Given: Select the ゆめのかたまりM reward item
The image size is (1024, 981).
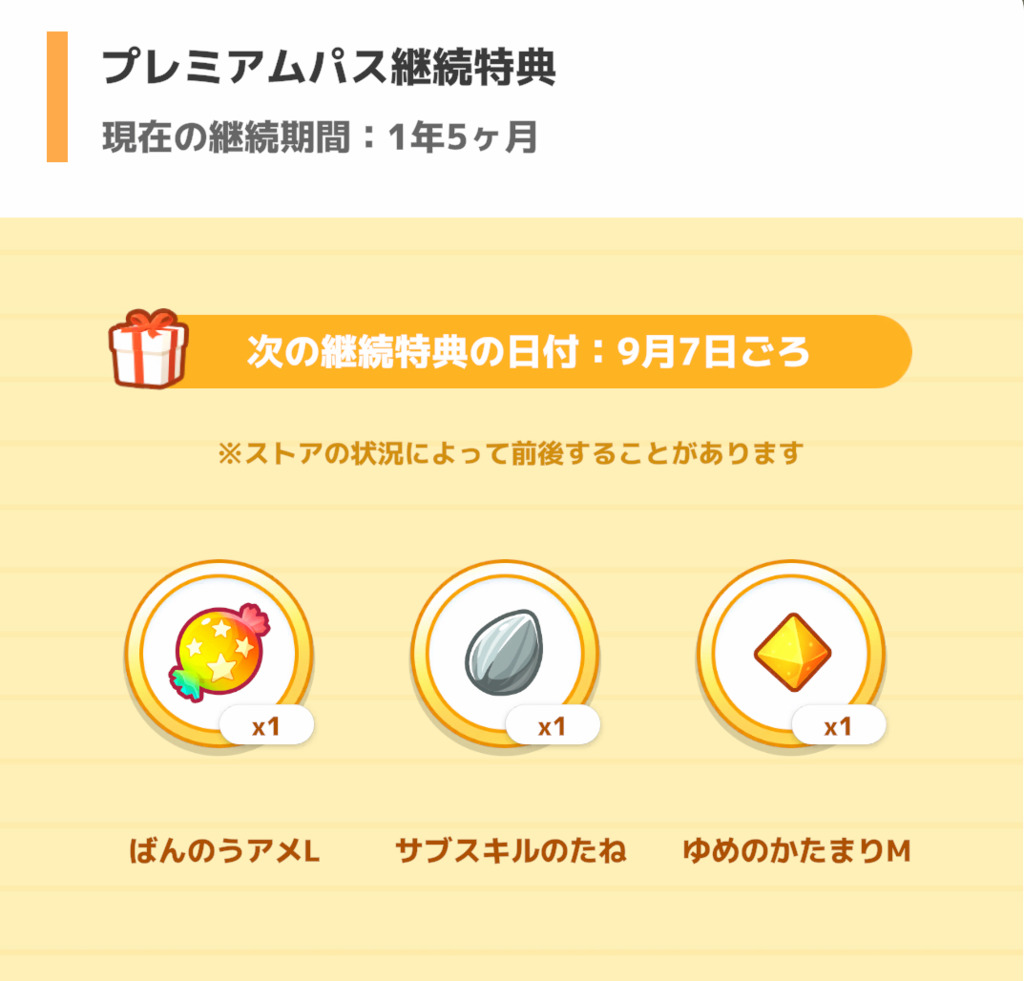Looking at the screenshot, I should 791,654.
